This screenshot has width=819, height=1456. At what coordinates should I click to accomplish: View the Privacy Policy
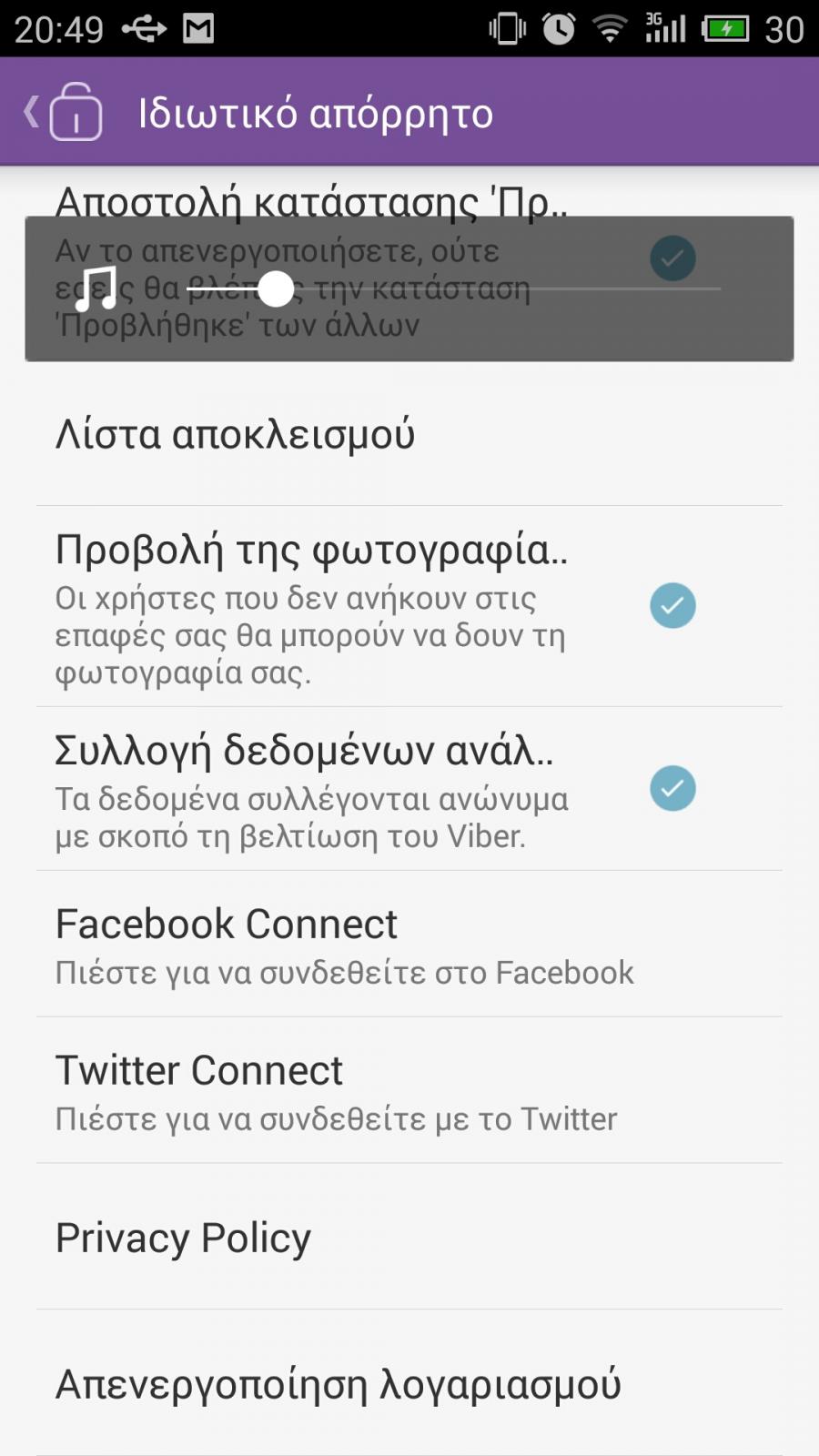[x=409, y=1238]
